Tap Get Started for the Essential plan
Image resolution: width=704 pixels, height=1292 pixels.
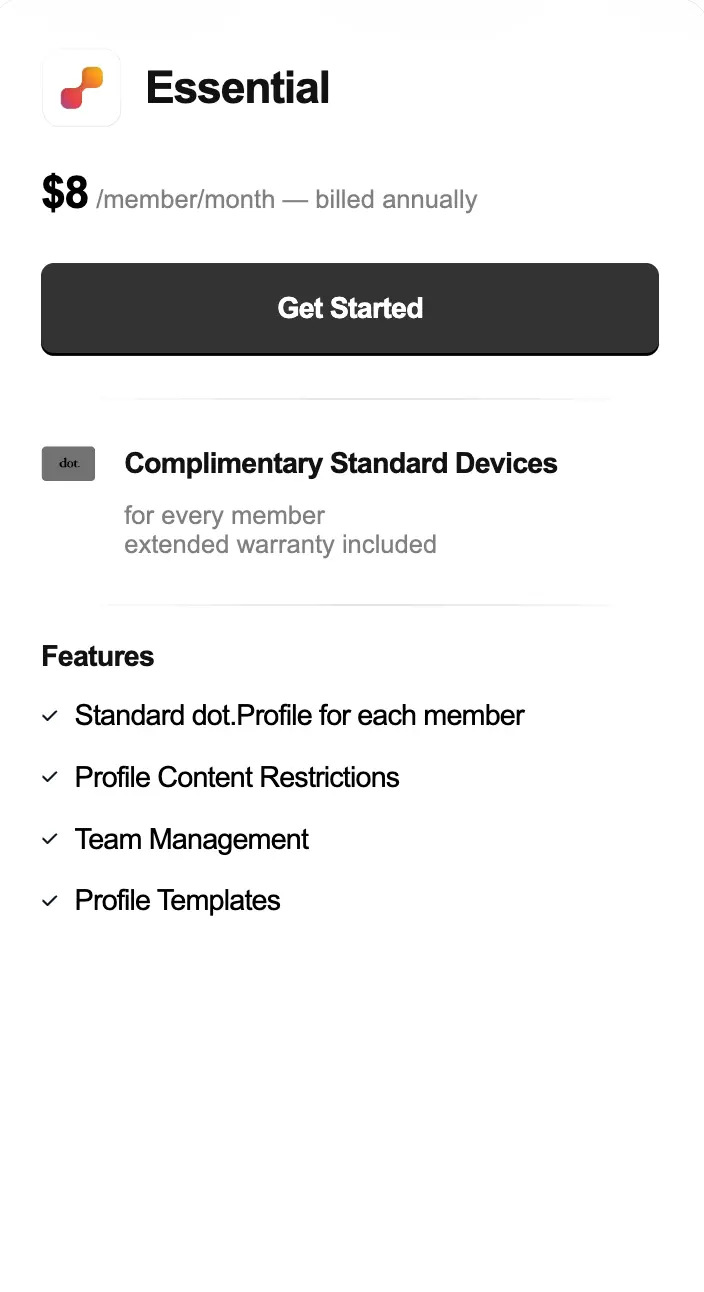[x=350, y=308]
